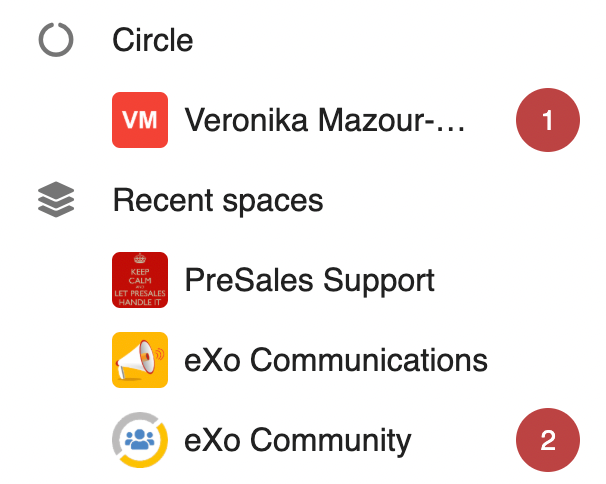The image size is (606, 484).
Task: Open the PreSales Support space
Action: [x=309, y=280]
